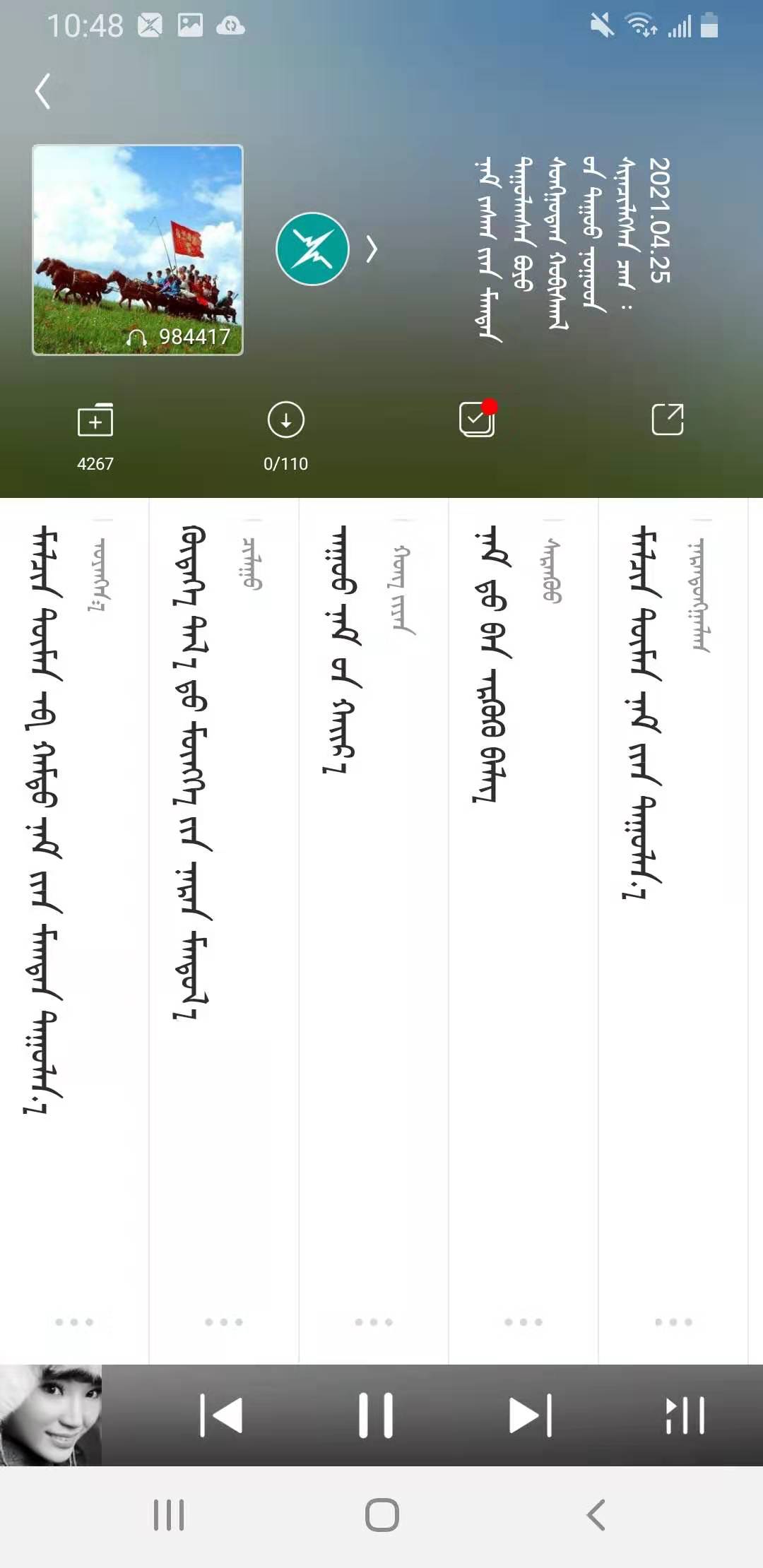Enable multi-select with the checkbox icon
Screen dimensions: 763x1568
tap(477, 420)
